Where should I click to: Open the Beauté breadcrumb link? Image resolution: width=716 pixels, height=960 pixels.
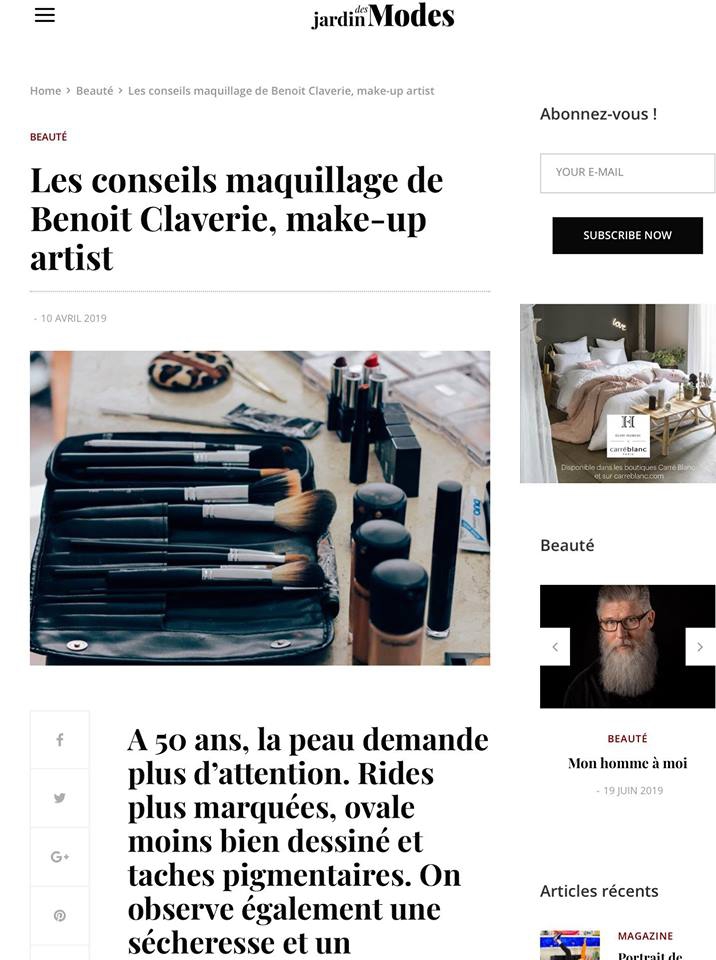[x=94, y=91]
